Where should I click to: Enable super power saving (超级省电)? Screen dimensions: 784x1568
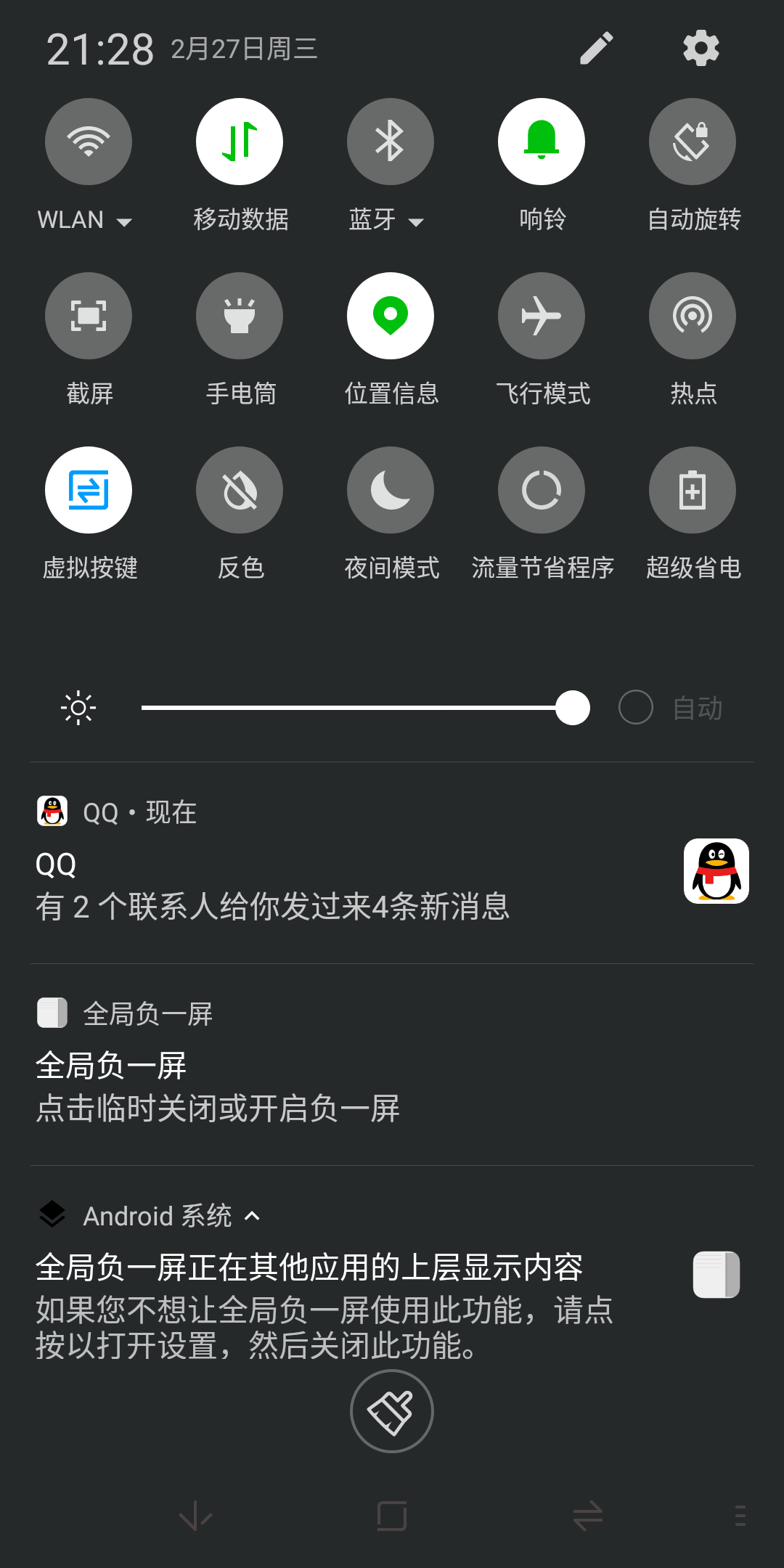pos(693,490)
